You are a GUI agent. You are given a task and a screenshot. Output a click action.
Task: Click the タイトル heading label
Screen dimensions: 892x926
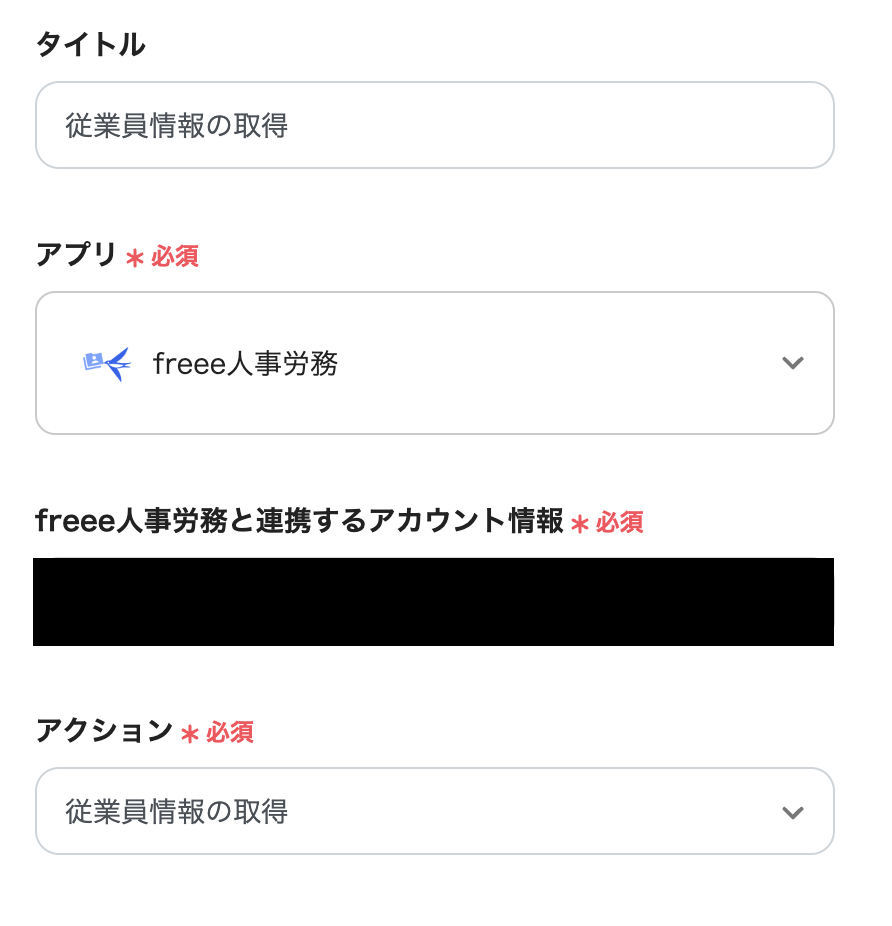click(91, 44)
